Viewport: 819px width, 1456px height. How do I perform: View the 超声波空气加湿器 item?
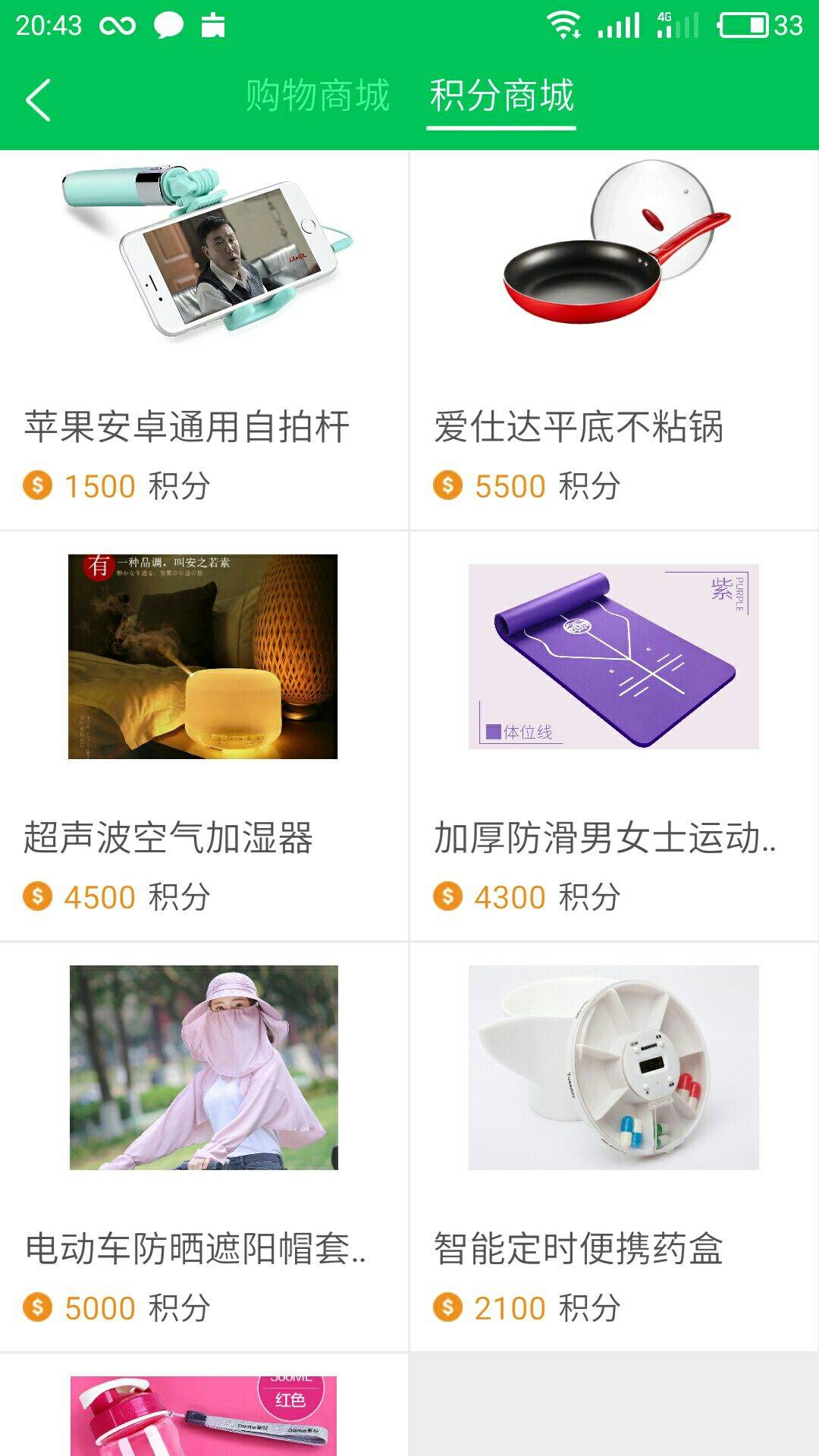[x=203, y=736]
